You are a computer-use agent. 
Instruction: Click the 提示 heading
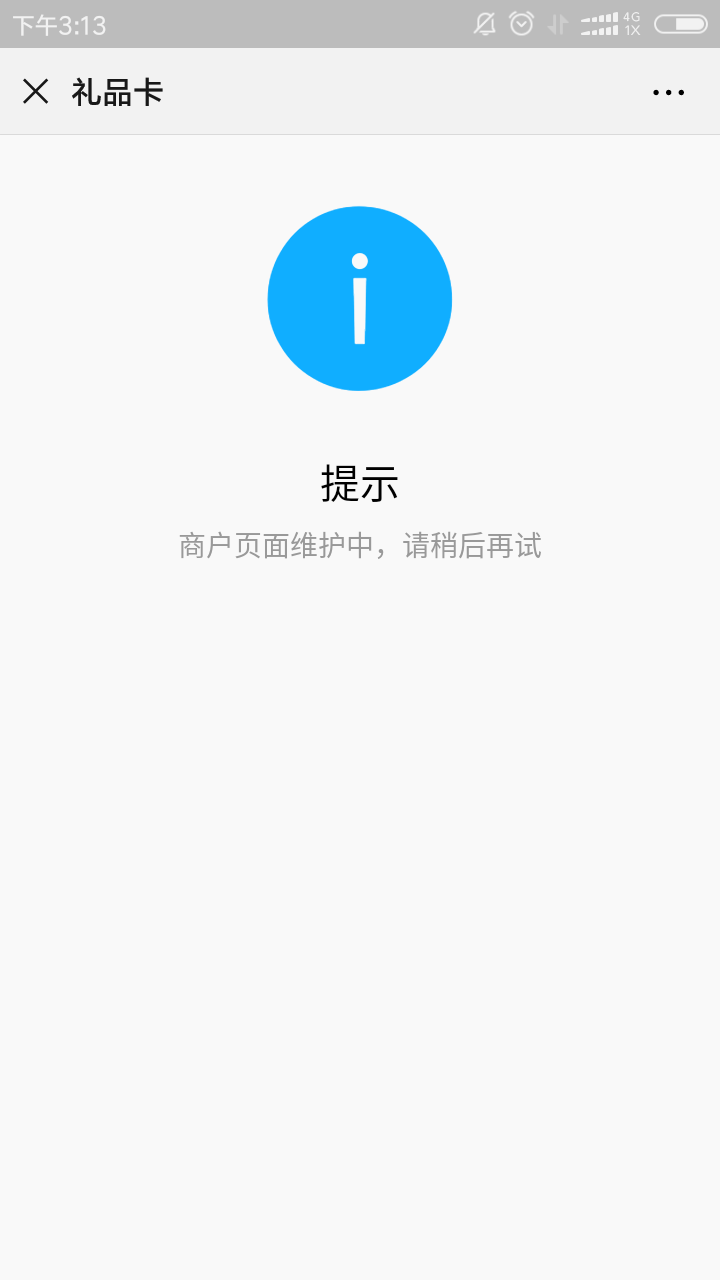360,483
